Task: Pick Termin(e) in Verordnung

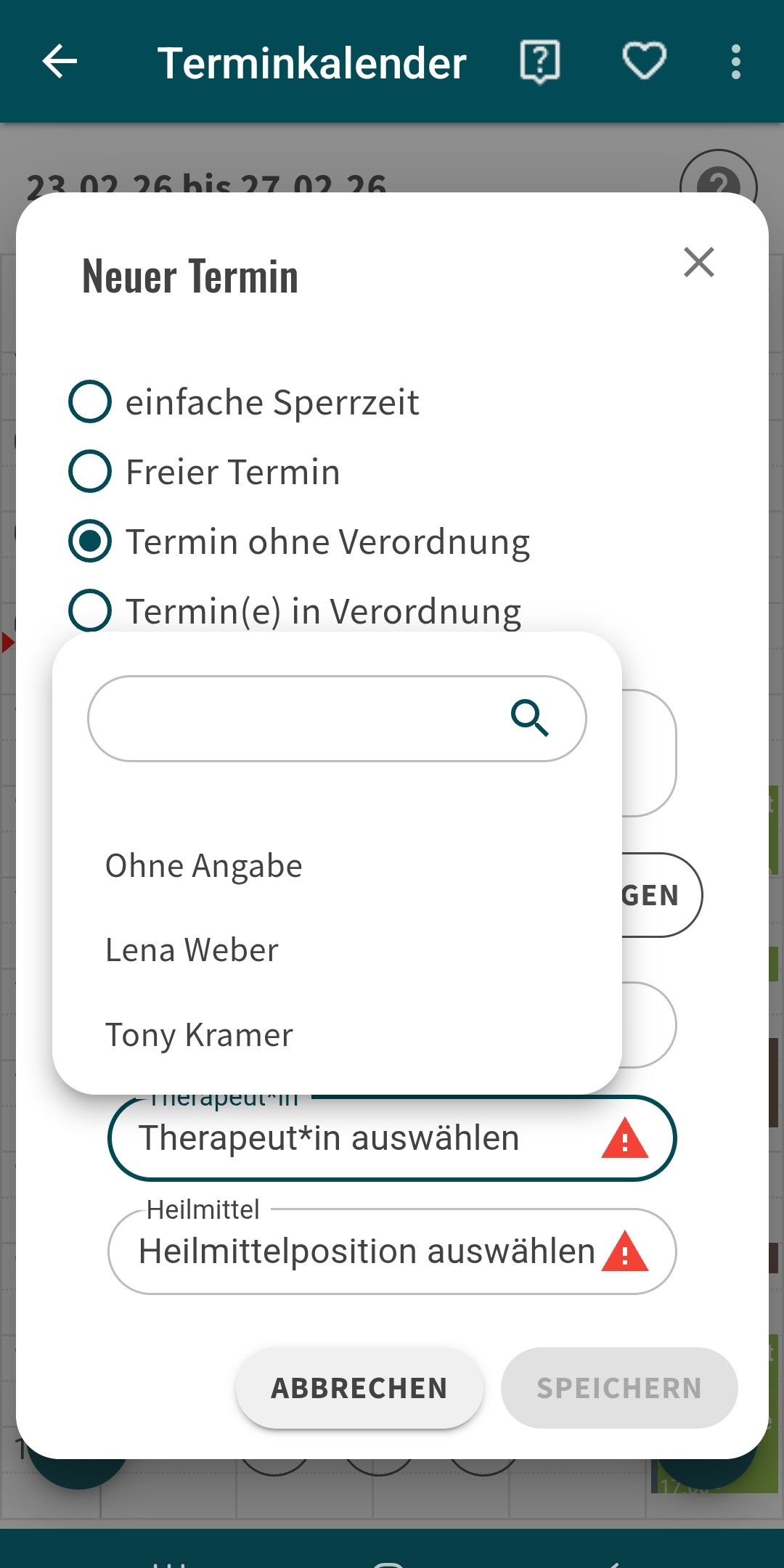Action: (x=90, y=611)
